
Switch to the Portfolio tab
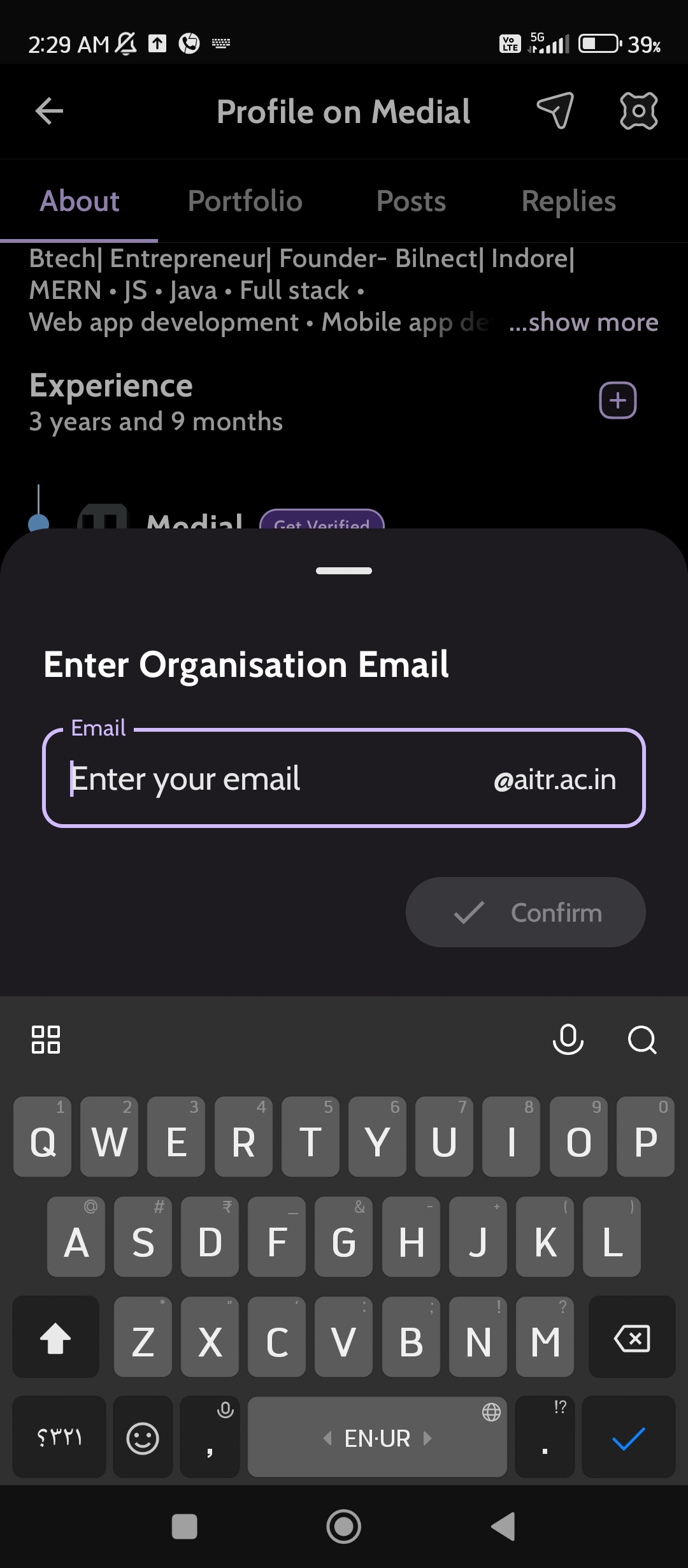(245, 201)
